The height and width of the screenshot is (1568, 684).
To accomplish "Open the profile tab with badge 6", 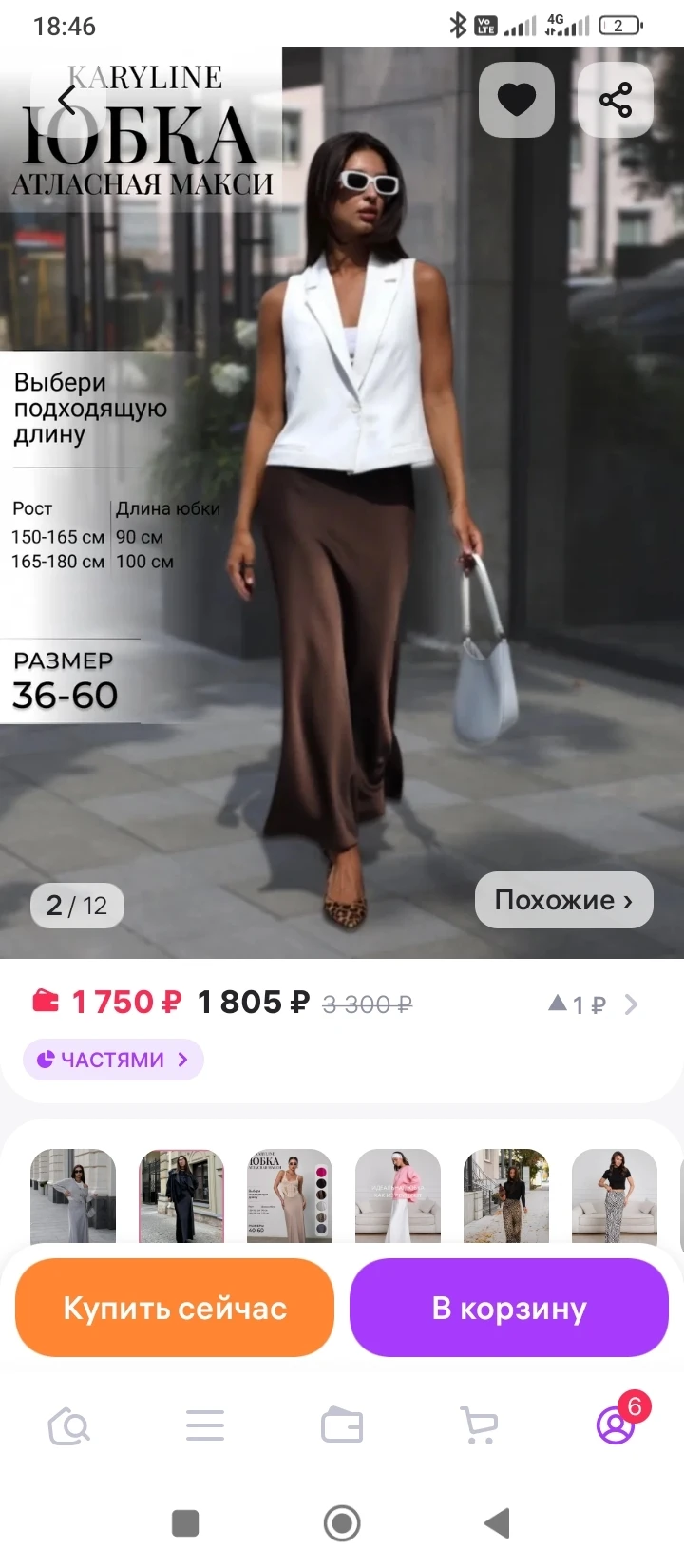I will tap(616, 1425).
